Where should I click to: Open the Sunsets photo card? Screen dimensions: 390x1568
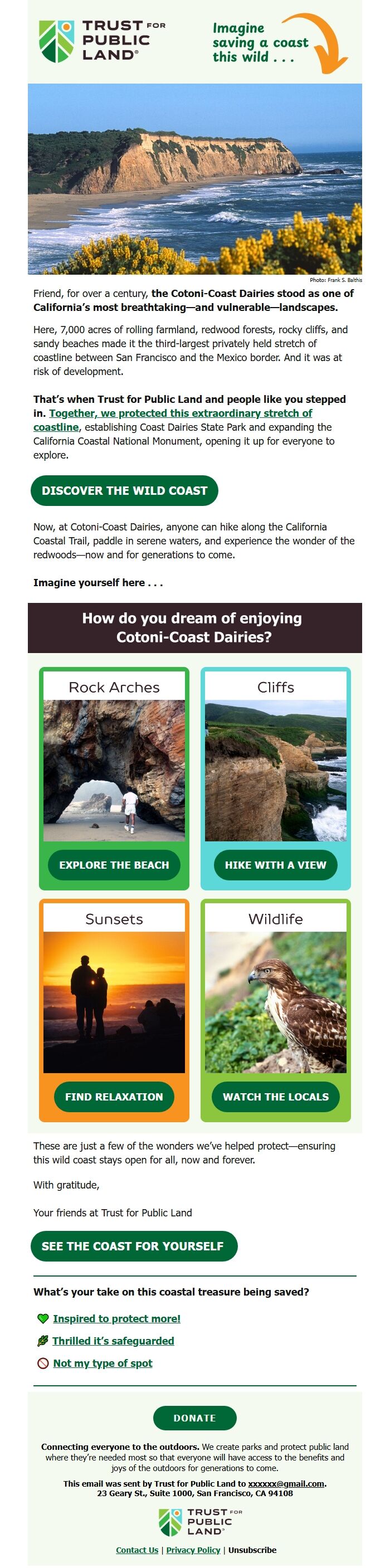click(x=114, y=1002)
